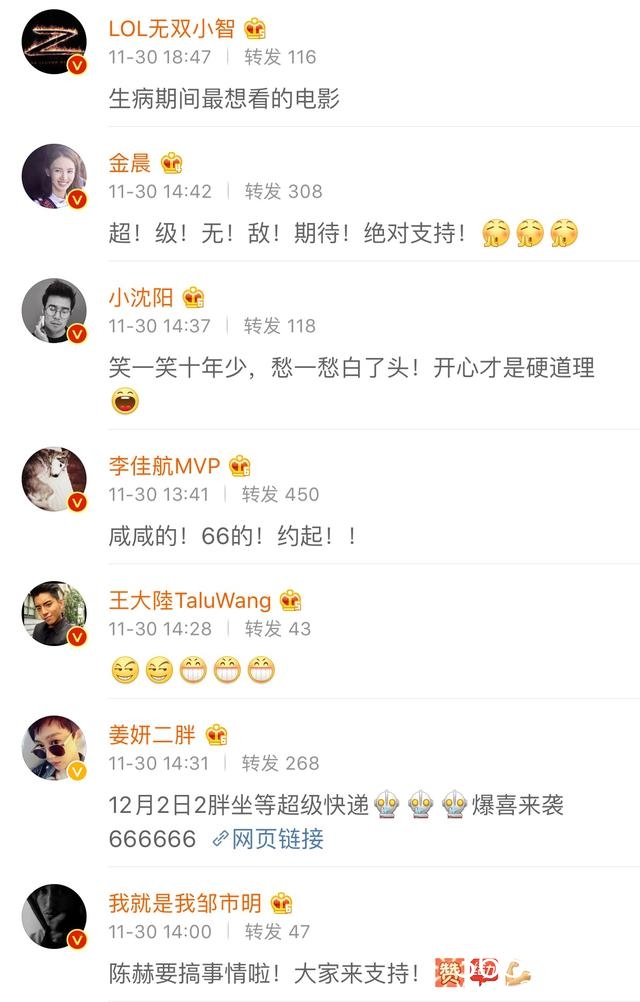
Task: View 小沈阳's profile via his name
Action: [x=141, y=297]
